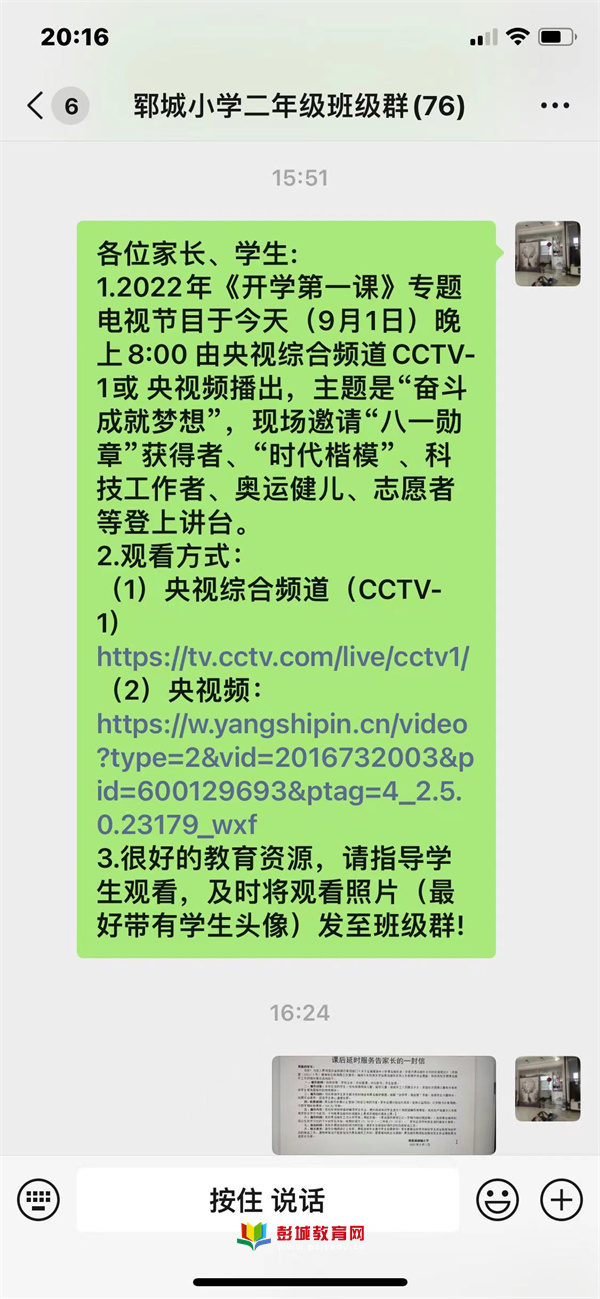This screenshot has width=600, height=1299.
Task: Open the group chat overflow menu
Action: click(553, 106)
